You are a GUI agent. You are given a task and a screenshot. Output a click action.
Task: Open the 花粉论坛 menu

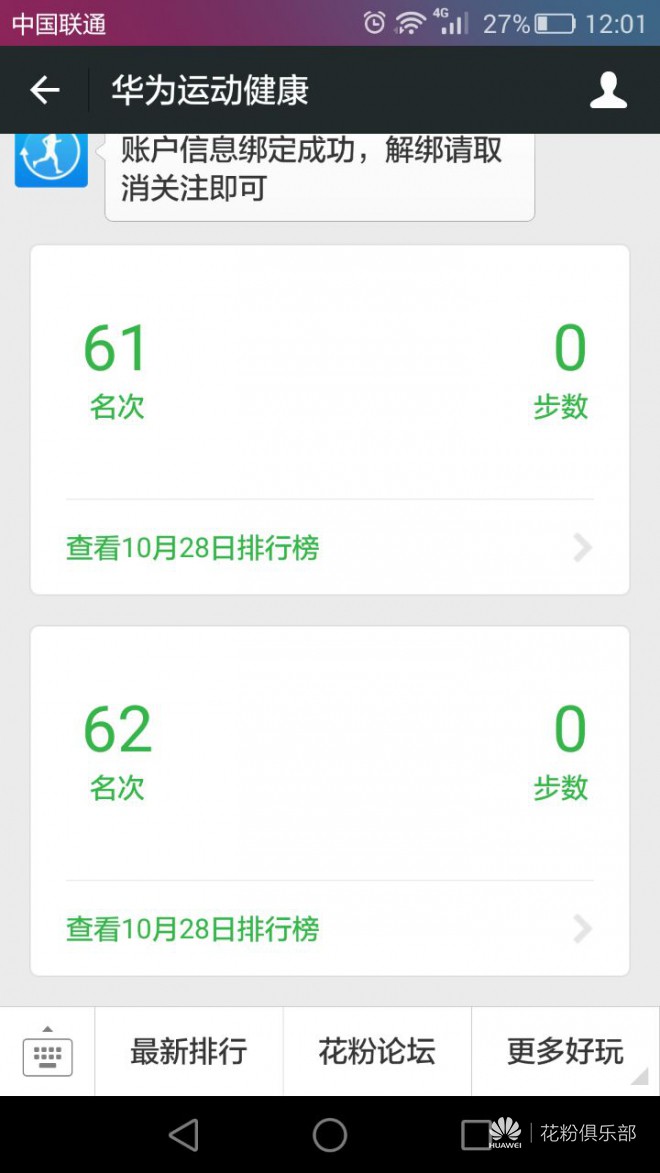point(377,1052)
